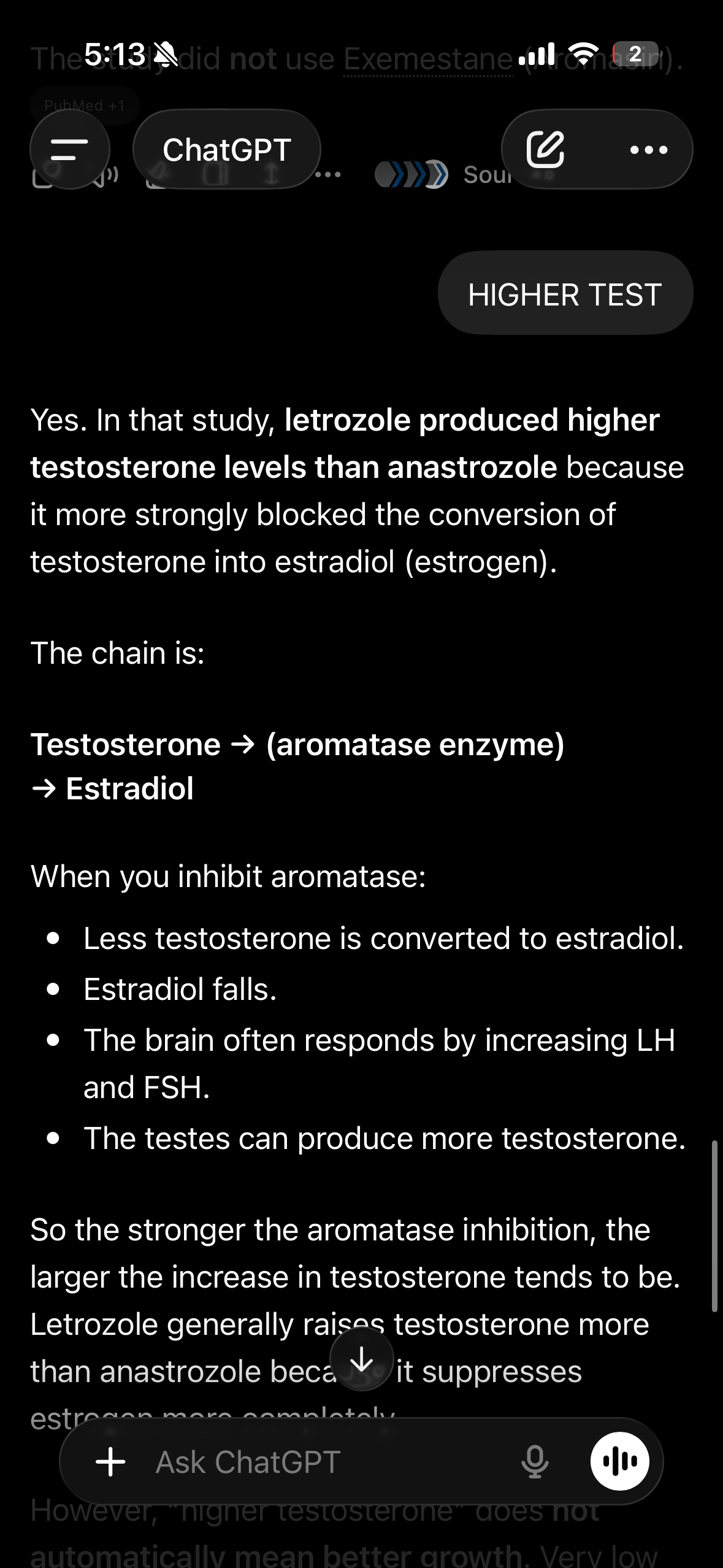The width and height of the screenshot is (723, 1568).
Task: Open the ChatGPT model selector
Action: point(226,149)
